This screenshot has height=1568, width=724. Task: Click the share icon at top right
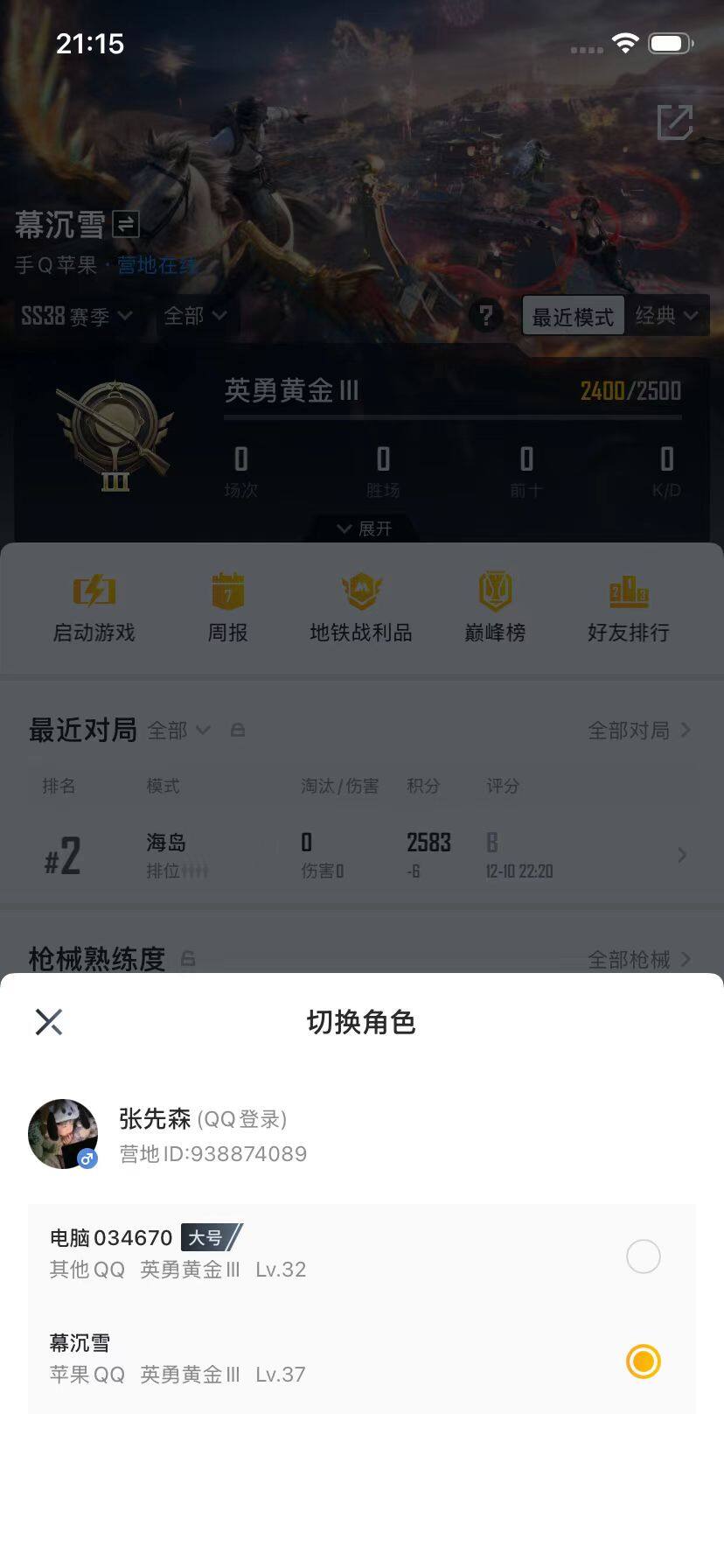[x=674, y=124]
